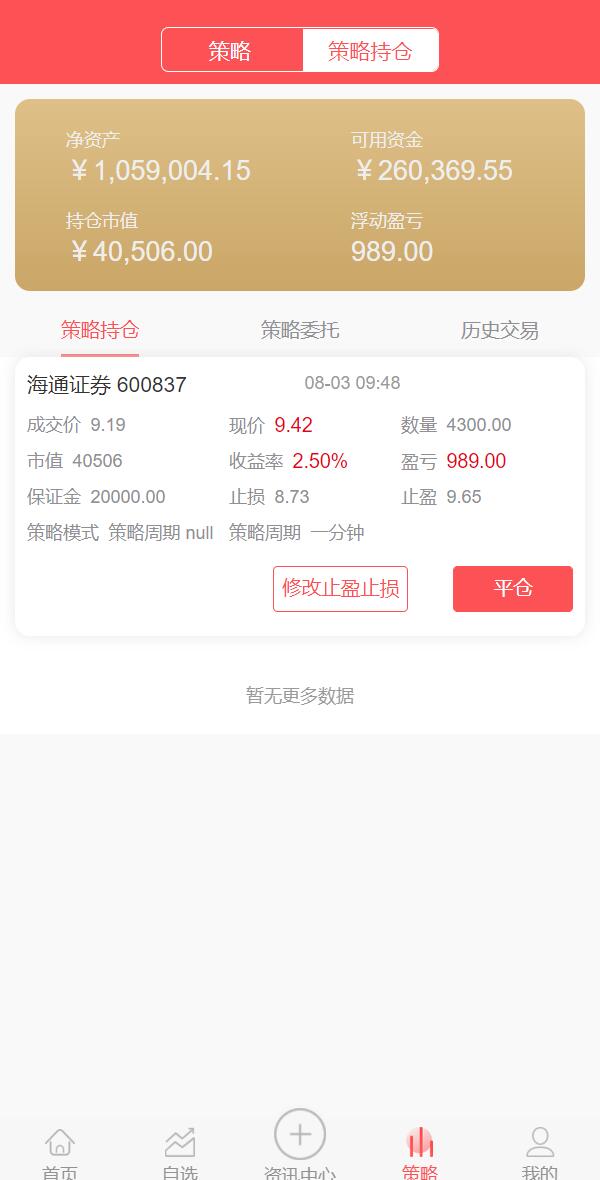The height and width of the screenshot is (1180, 600).
Task: Select 策略 in the bottom navigation
Action: click(x=420, y=1153)
